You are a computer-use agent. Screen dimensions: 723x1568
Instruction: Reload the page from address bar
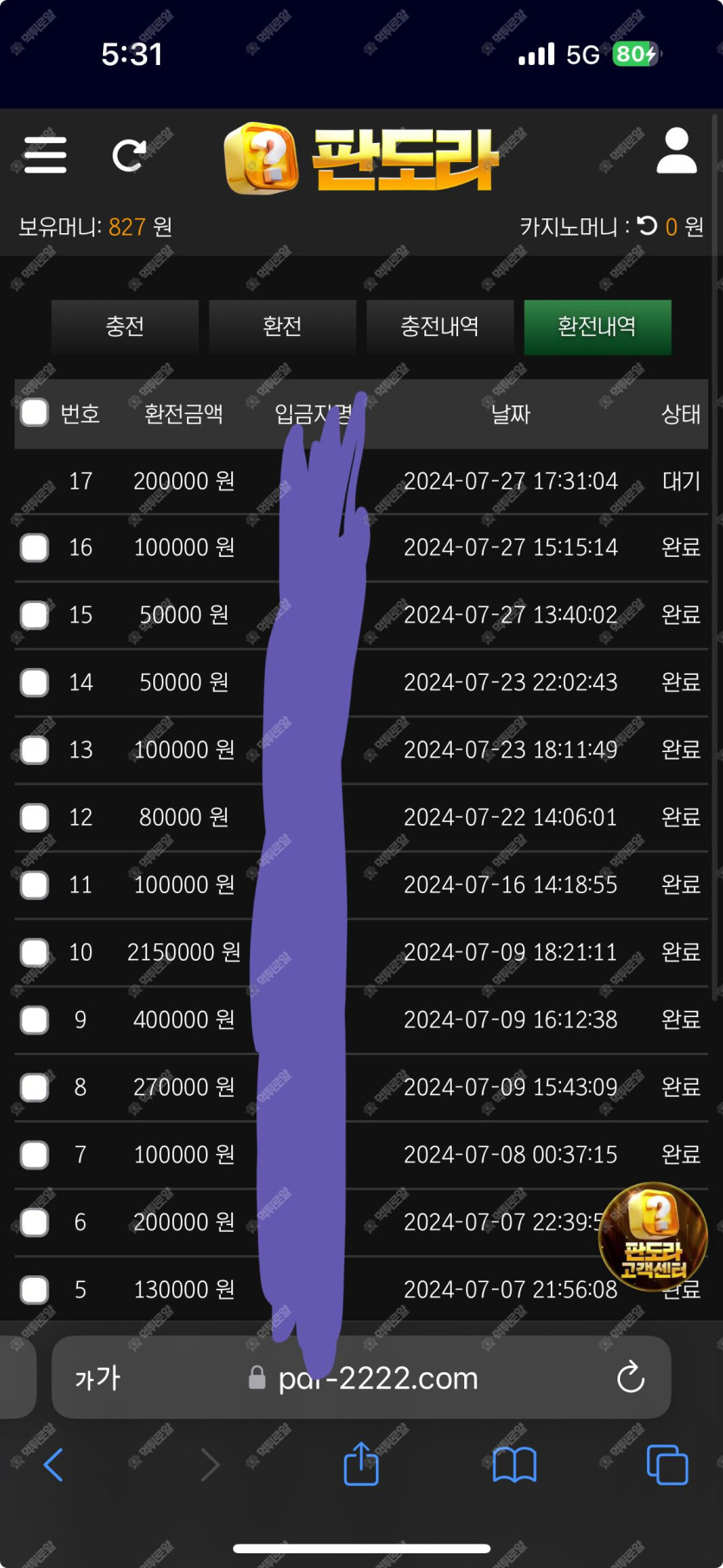coord(630,1377)
